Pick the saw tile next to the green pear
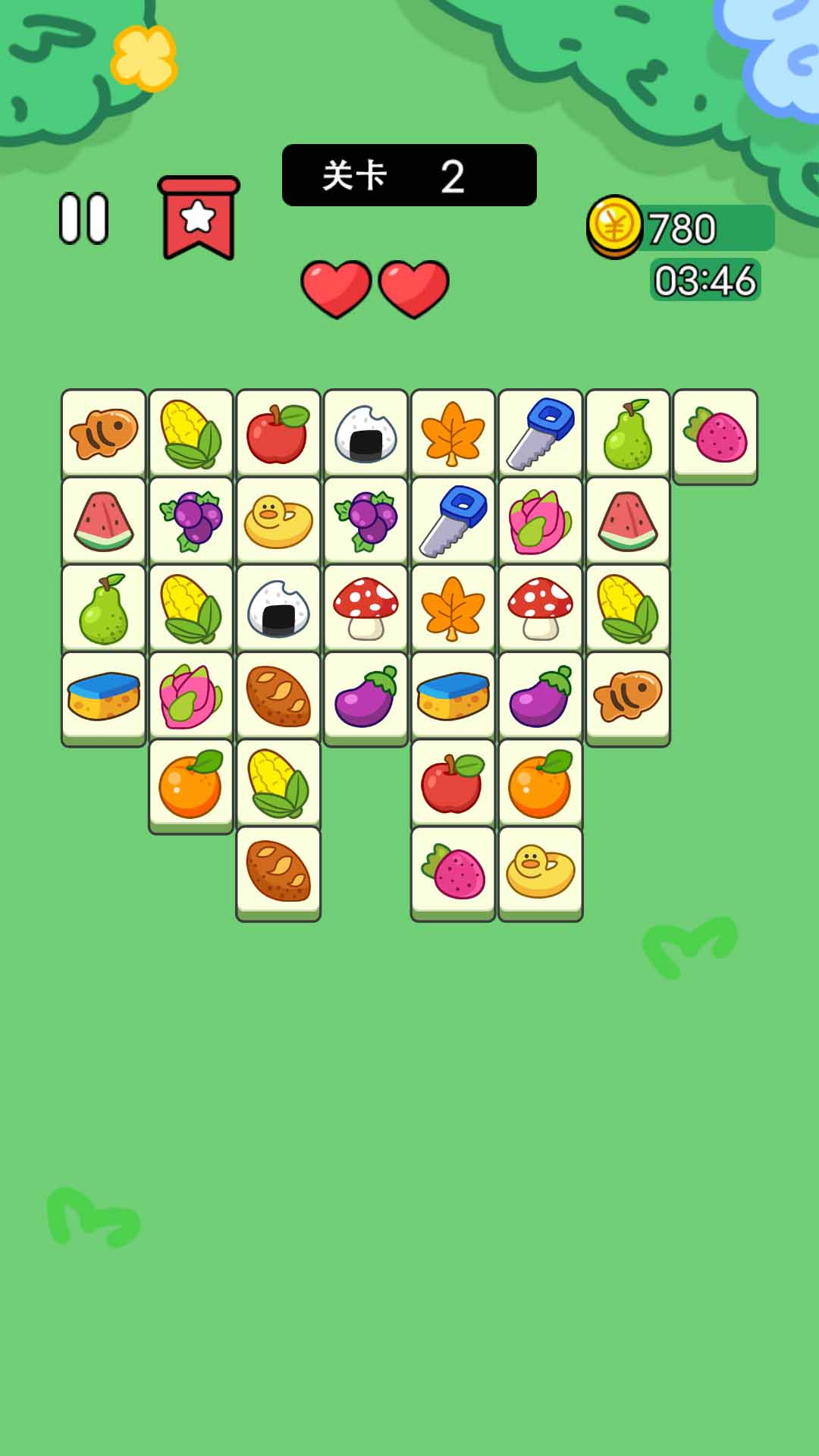This screenshot has width=819, height=1456. click(540, 435)
